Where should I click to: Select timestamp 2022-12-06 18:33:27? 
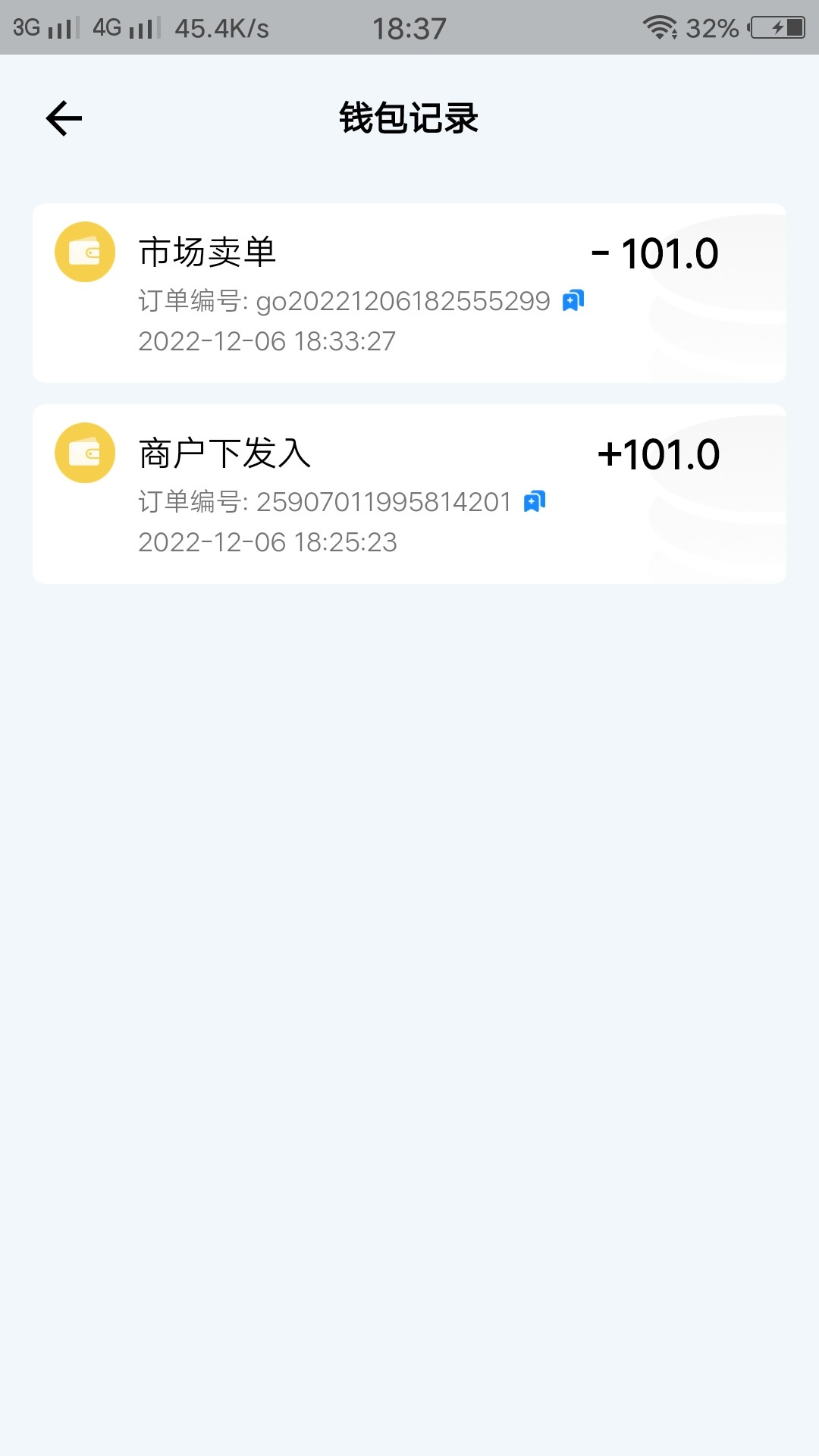point(267,341)
